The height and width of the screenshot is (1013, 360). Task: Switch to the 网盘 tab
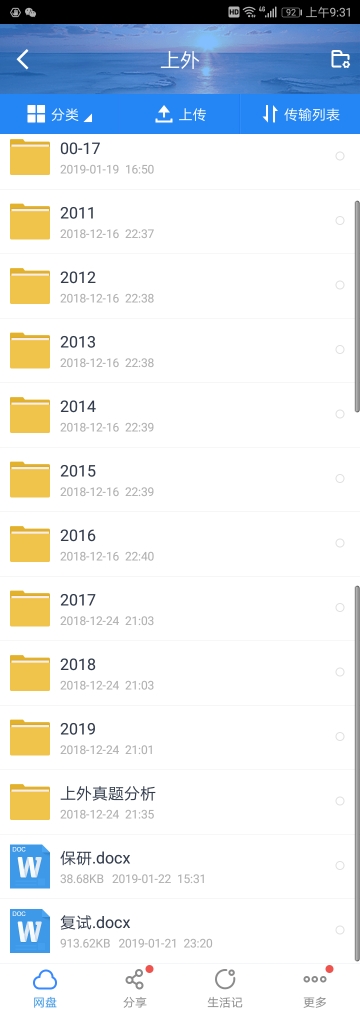point(45,988)
